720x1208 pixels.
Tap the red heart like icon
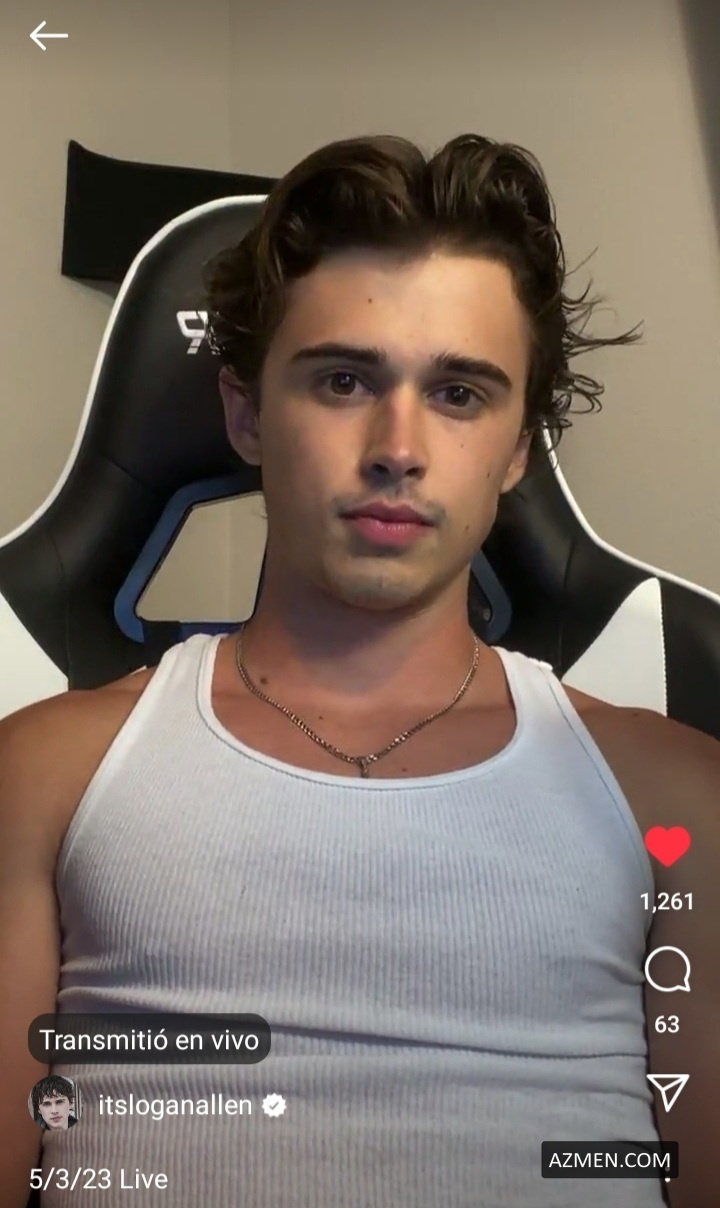[667, 847]
